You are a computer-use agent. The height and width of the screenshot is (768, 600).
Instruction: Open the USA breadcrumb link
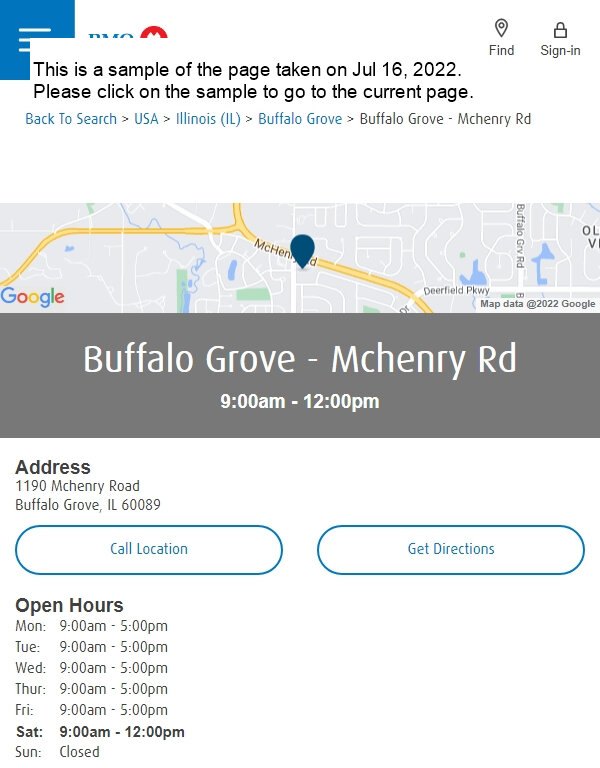coord(146,119)
